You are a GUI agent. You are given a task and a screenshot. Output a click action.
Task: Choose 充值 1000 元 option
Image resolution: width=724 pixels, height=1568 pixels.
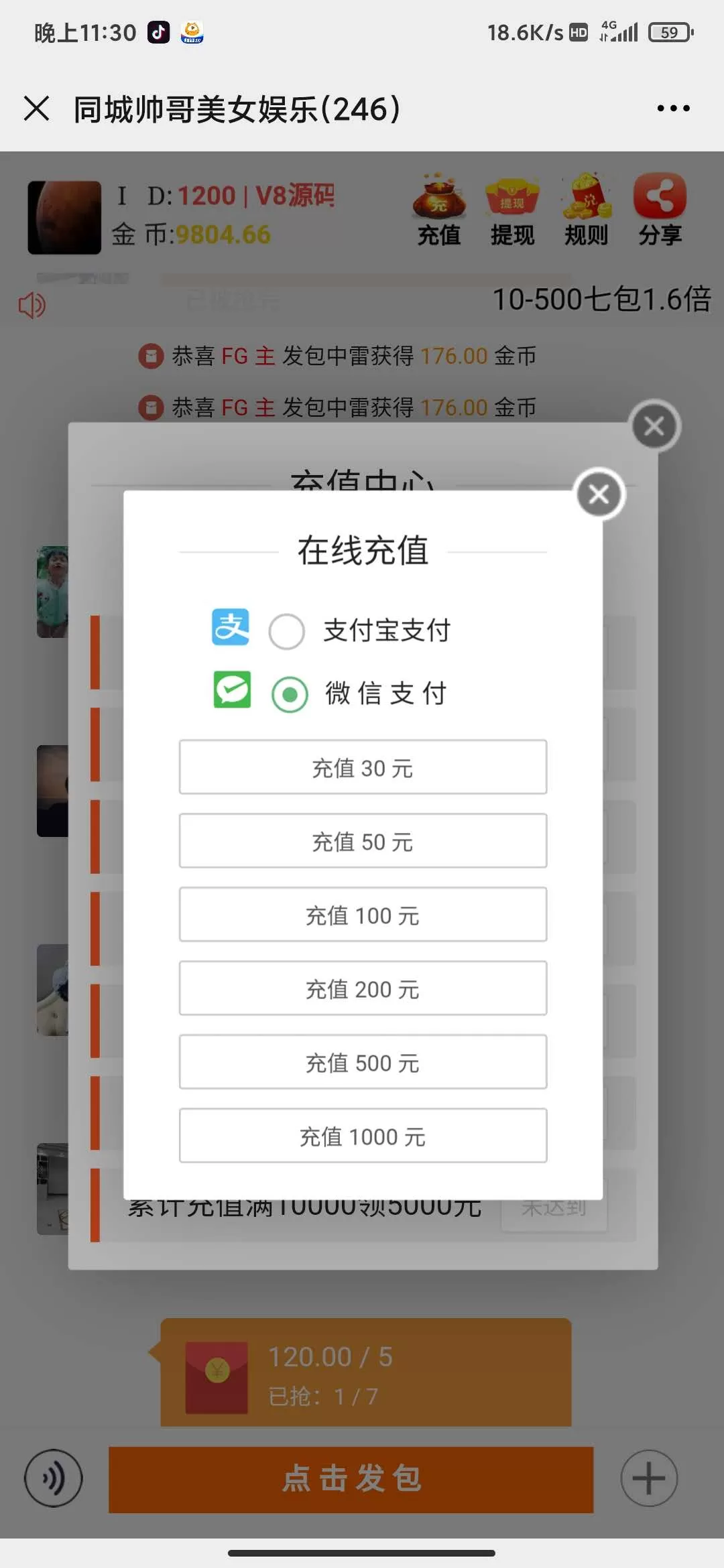363,1136
